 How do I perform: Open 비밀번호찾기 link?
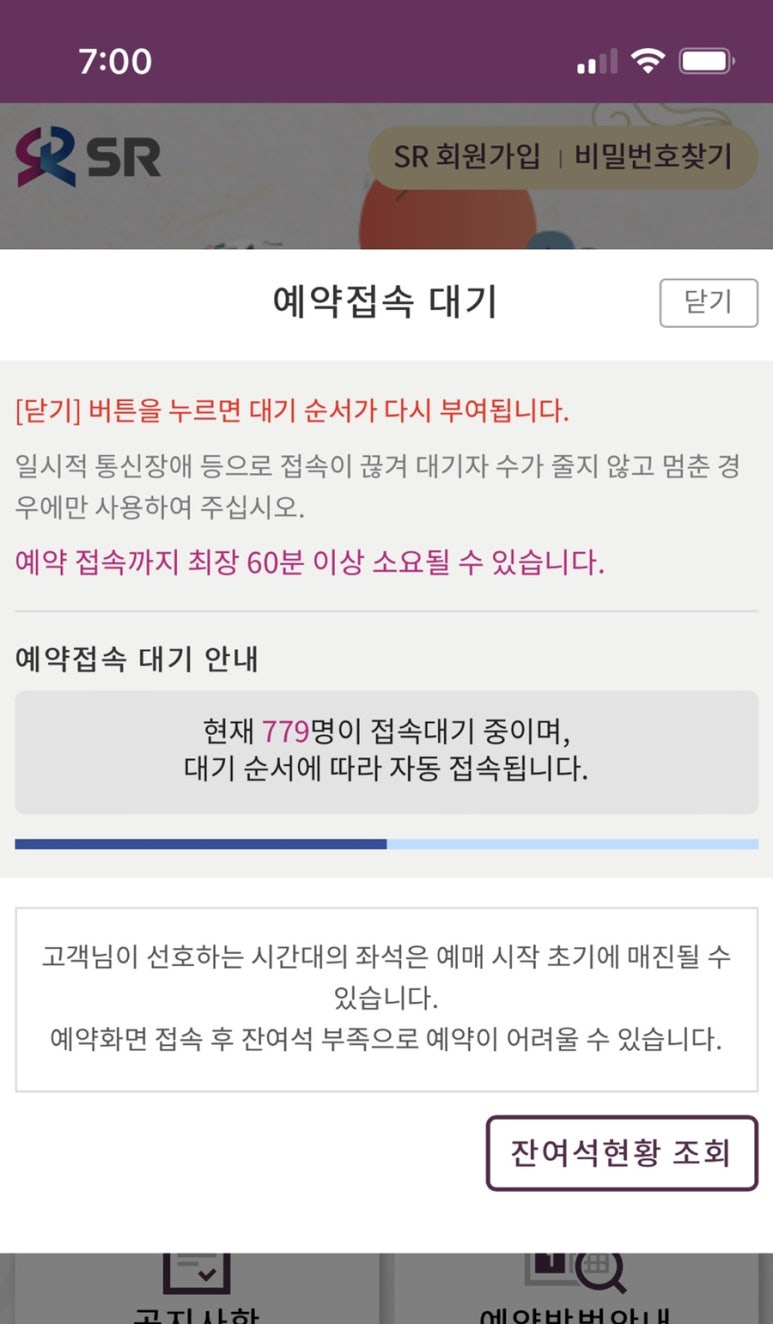point(652,157)
